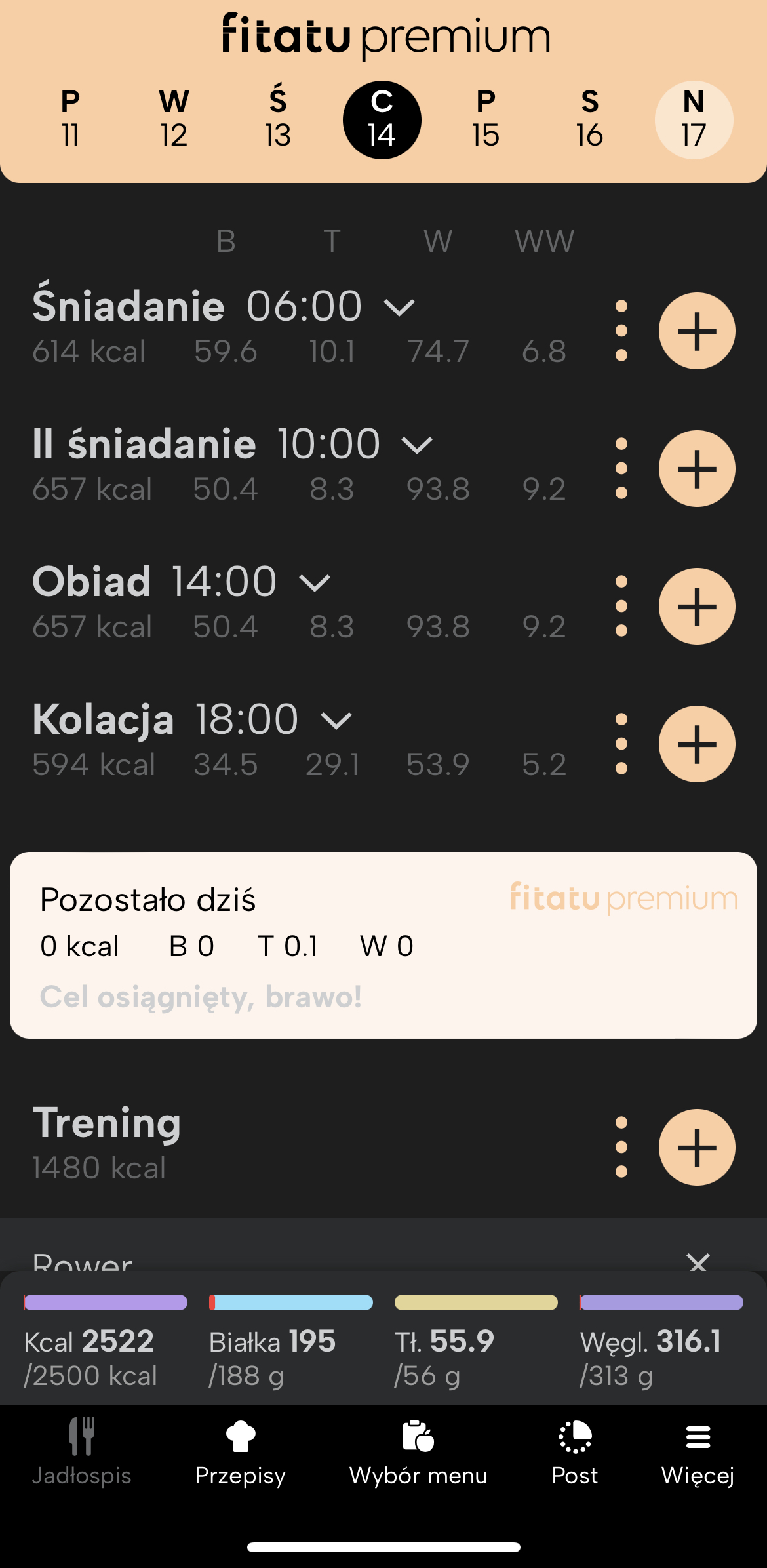Add a new Trening activity
Viewport: 767px width, 1568px height.
(x=697, y=1148)
